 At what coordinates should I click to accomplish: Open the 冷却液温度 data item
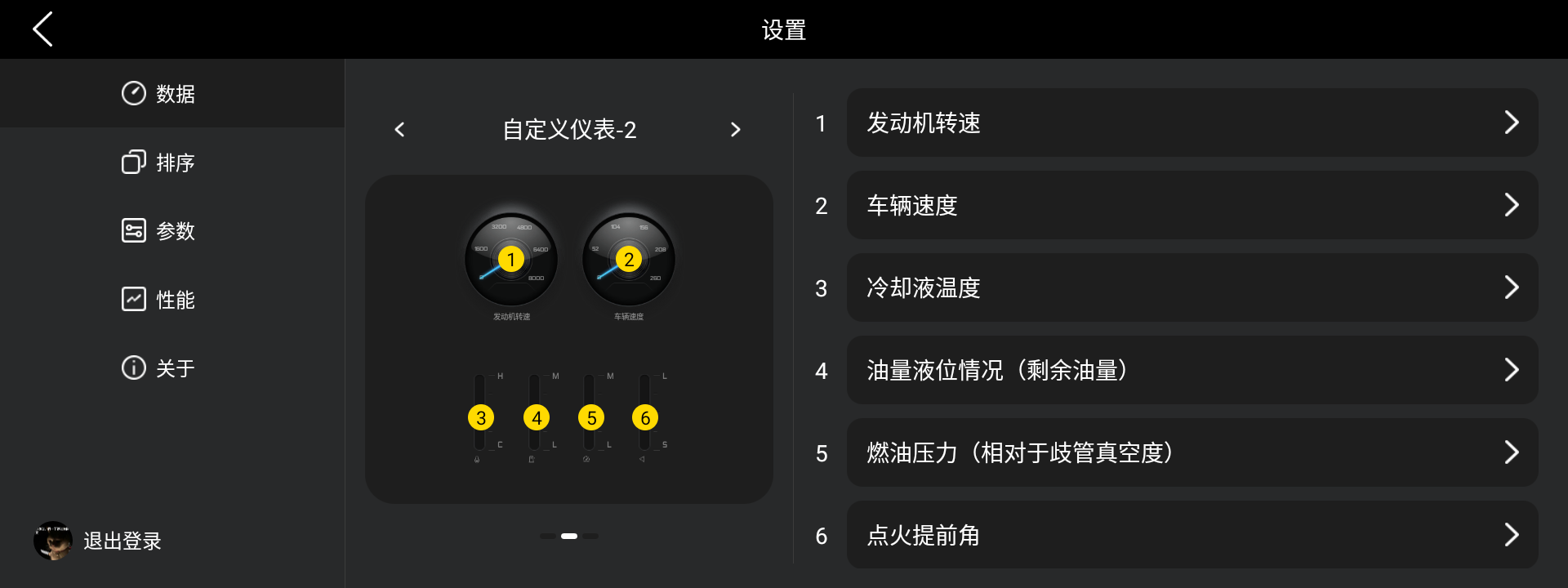pyautogui.click(x=1192, y=288)
